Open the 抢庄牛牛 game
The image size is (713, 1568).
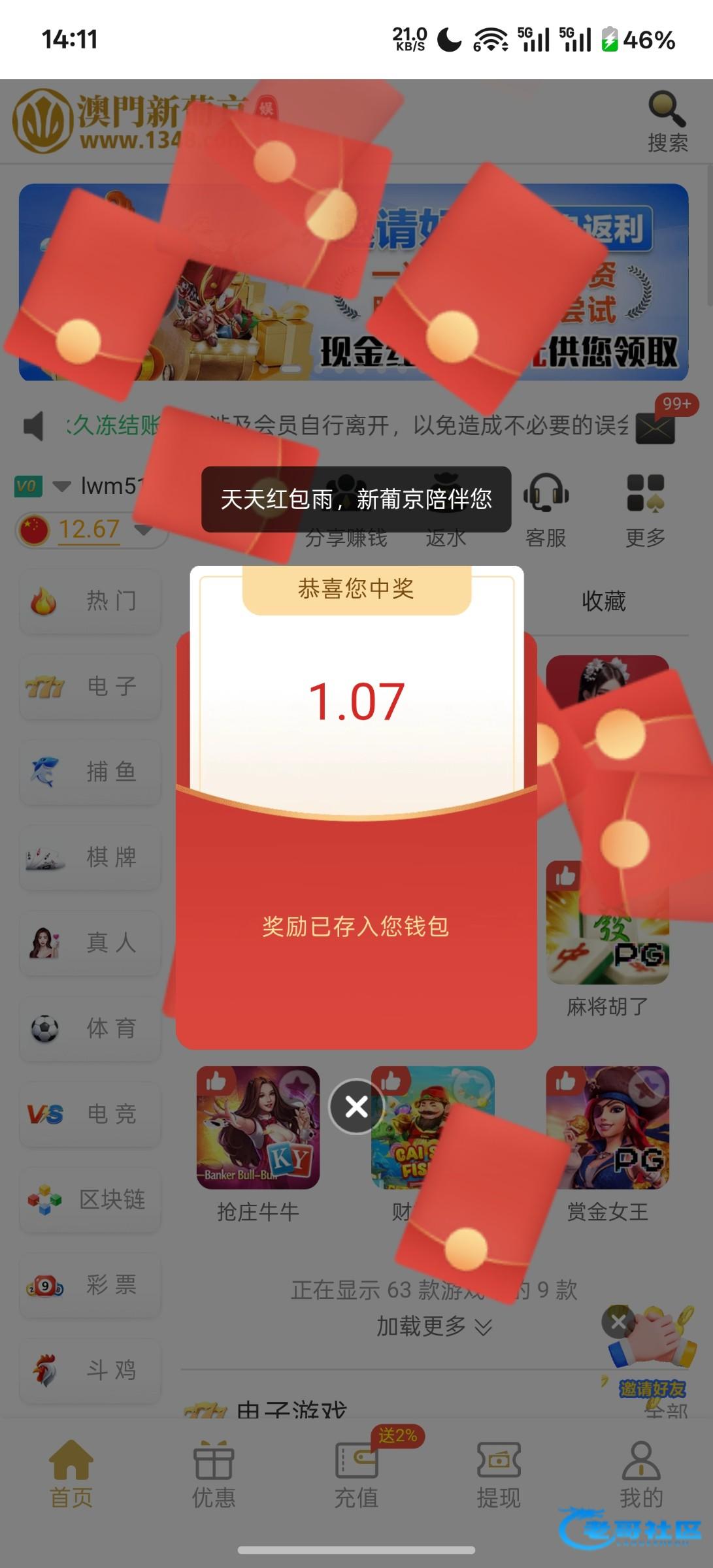(257, 1128)
